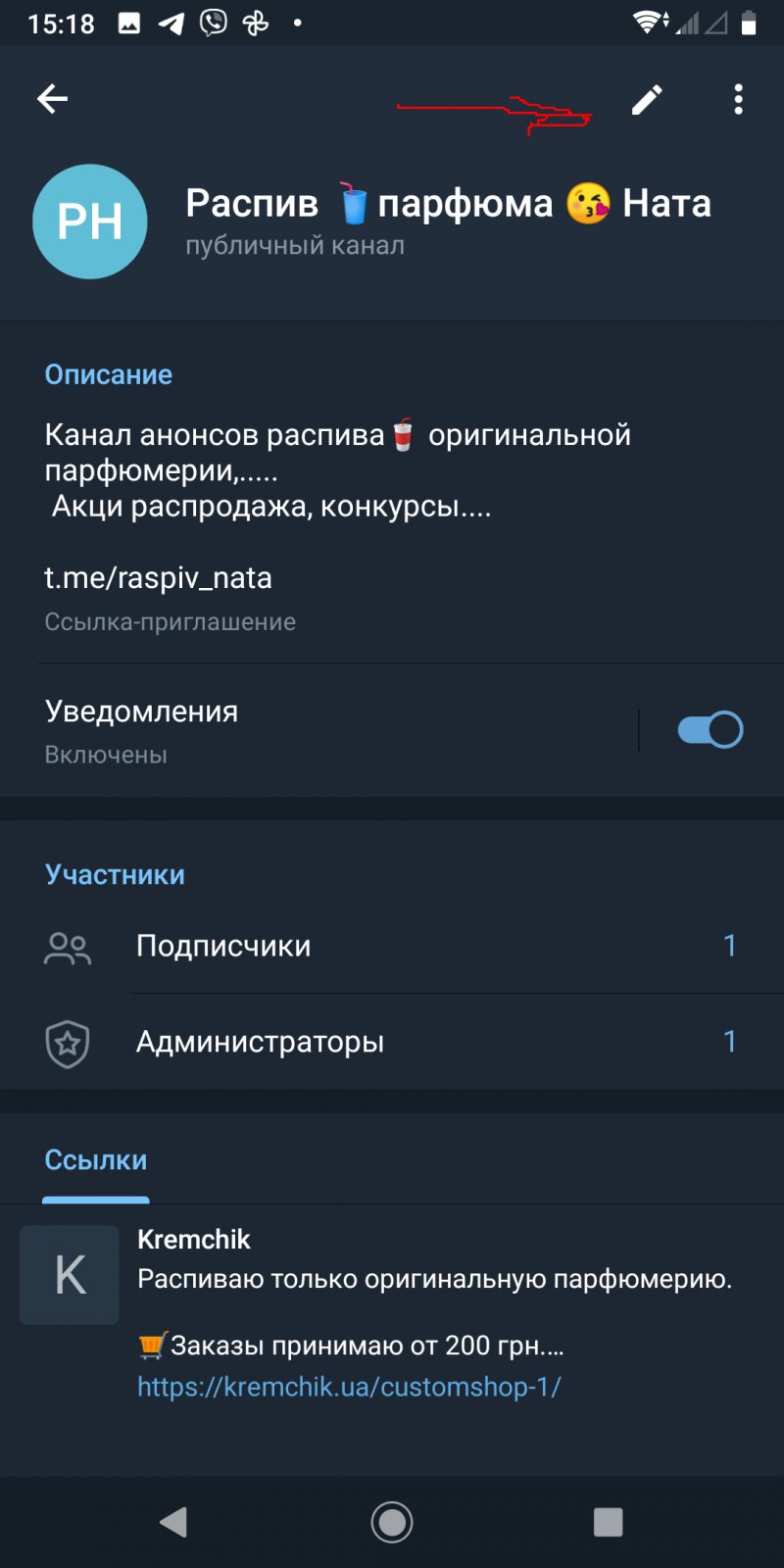Screen dimensions: 784x1568
Task: Open the Подписчики subscribers list
Action: 392,946
